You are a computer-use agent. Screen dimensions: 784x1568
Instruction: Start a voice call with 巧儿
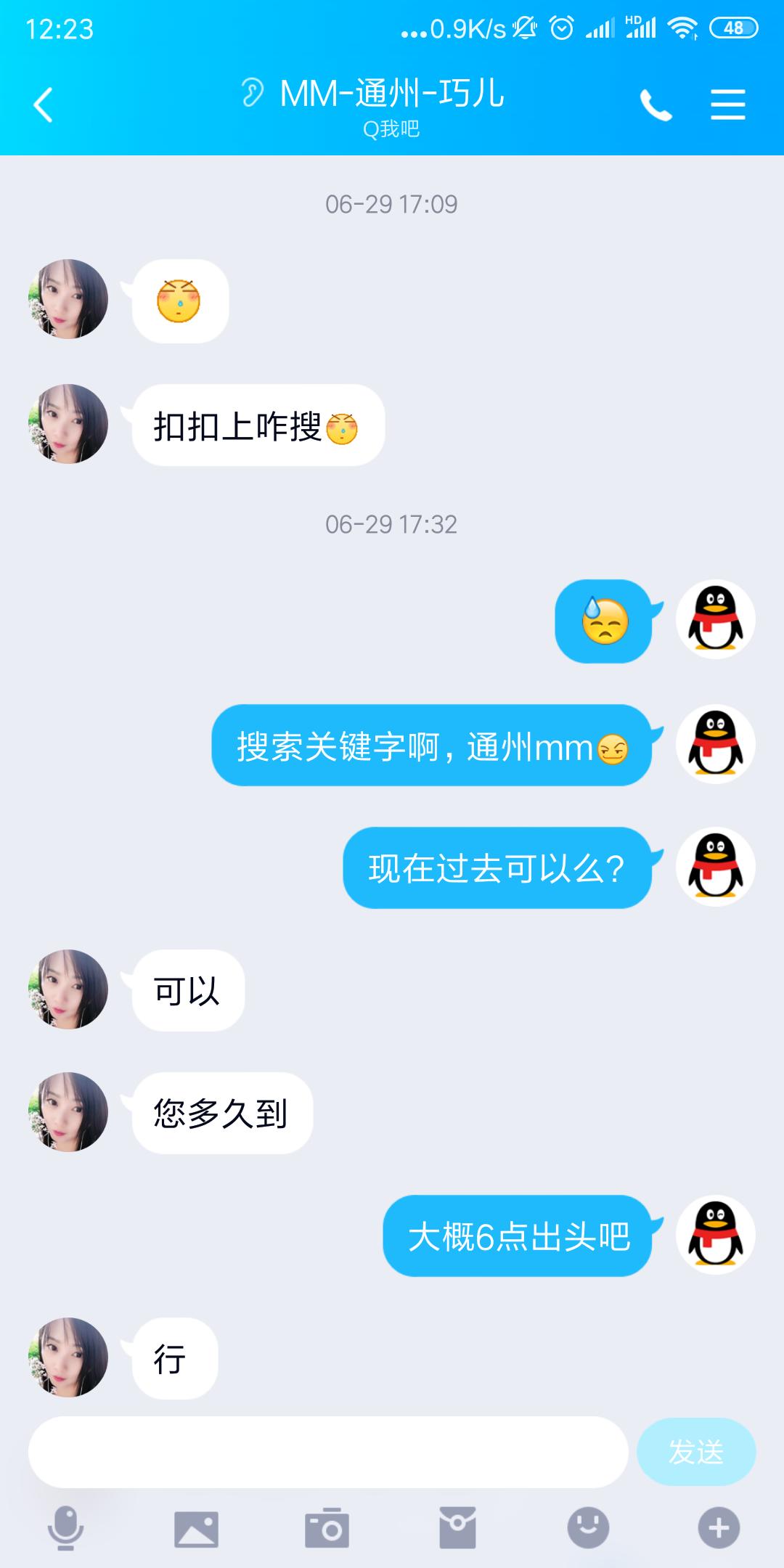tap(657, 105)
